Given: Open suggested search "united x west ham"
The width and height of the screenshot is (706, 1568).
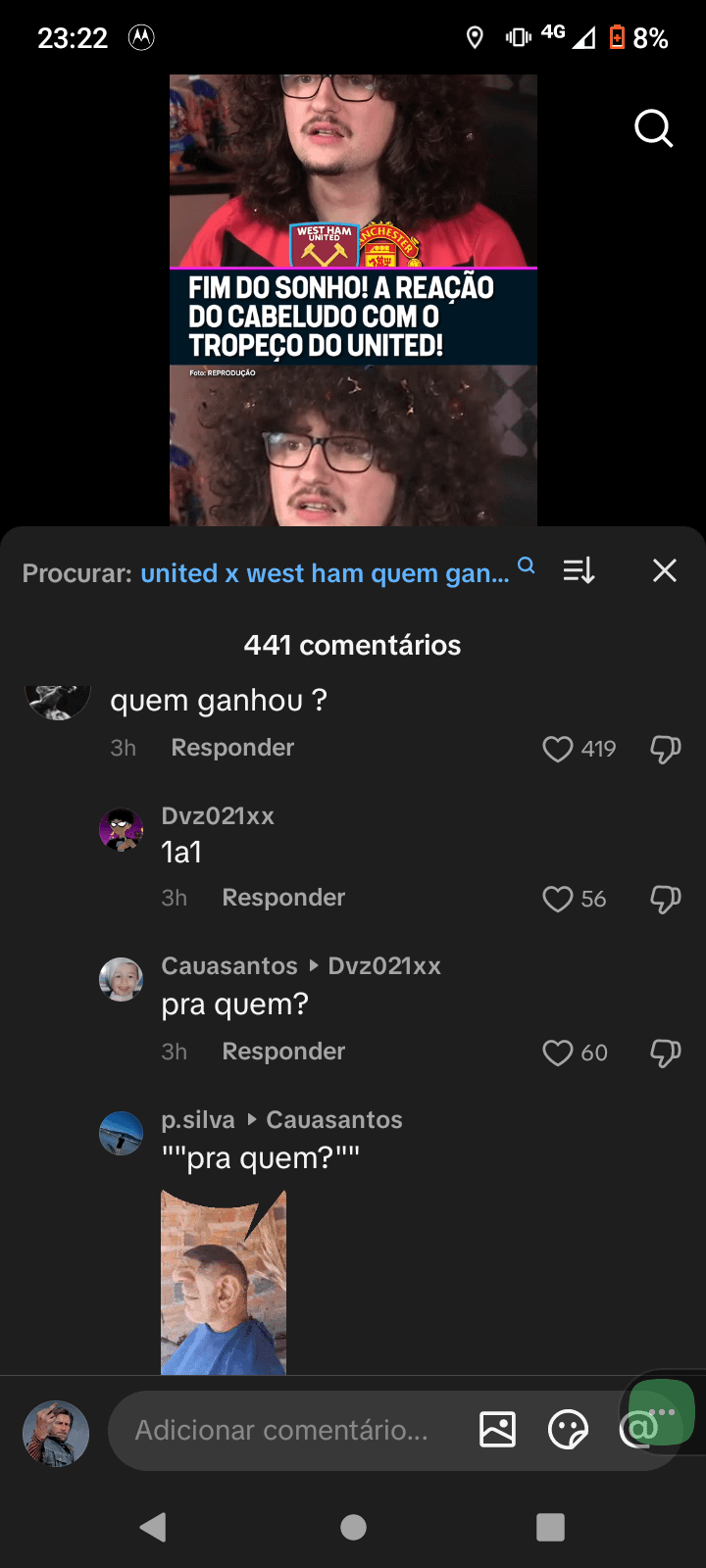Looking at the screenshot, I should [325, 573].
